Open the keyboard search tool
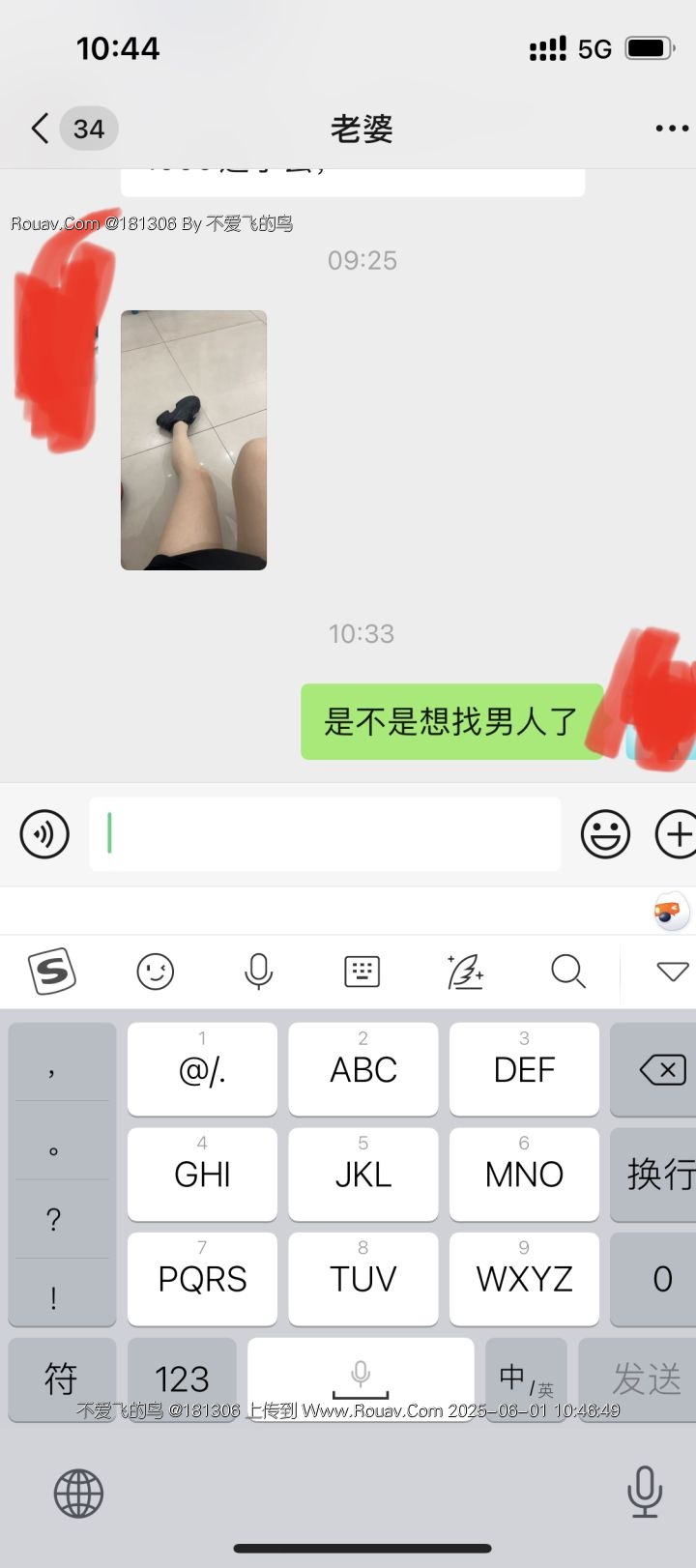Viewport: 696px width, 1568px height. 568,971
